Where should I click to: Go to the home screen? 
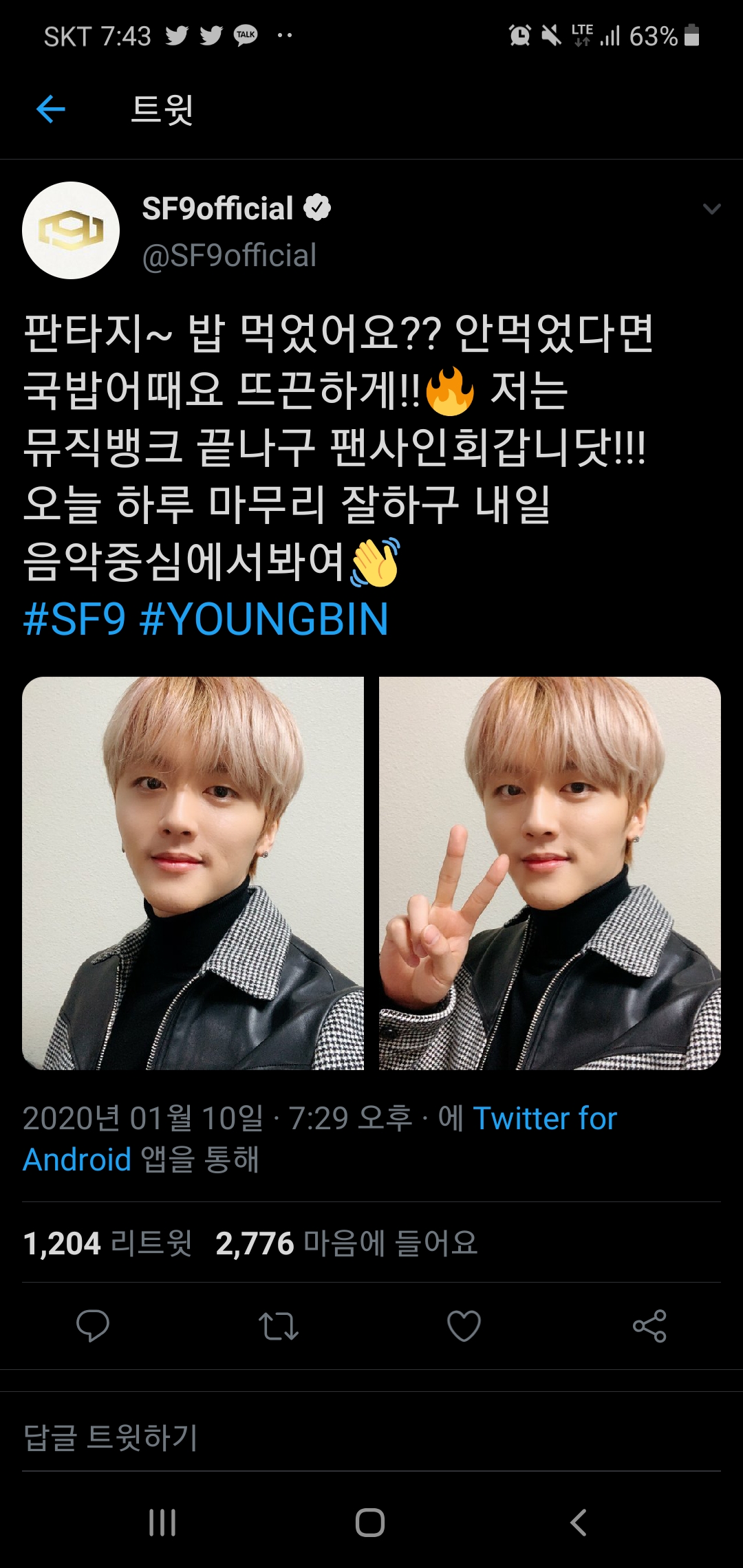[x=370, y=1523]
